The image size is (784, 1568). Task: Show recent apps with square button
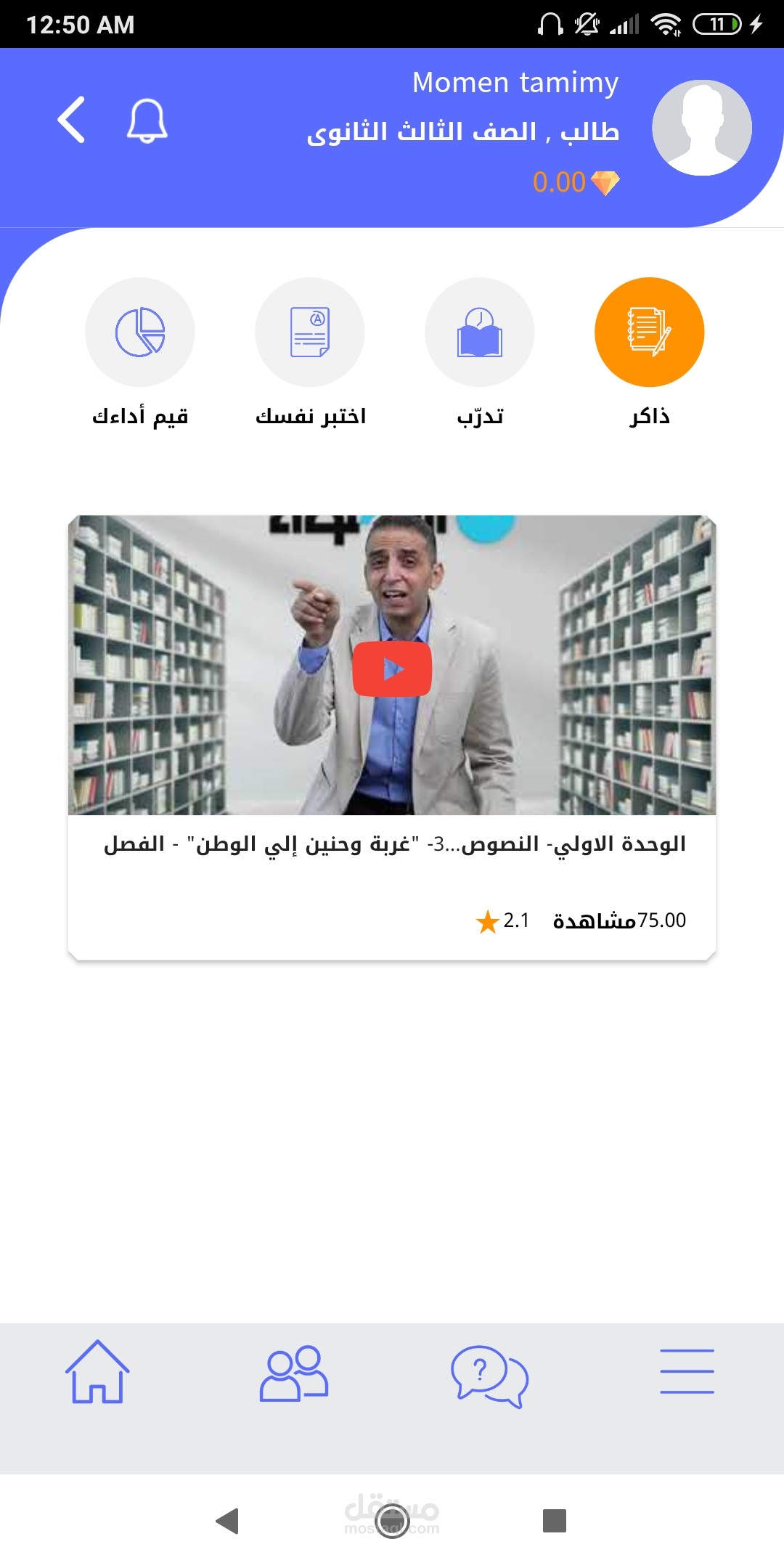pyautogui.click(x=555, y=1521)
